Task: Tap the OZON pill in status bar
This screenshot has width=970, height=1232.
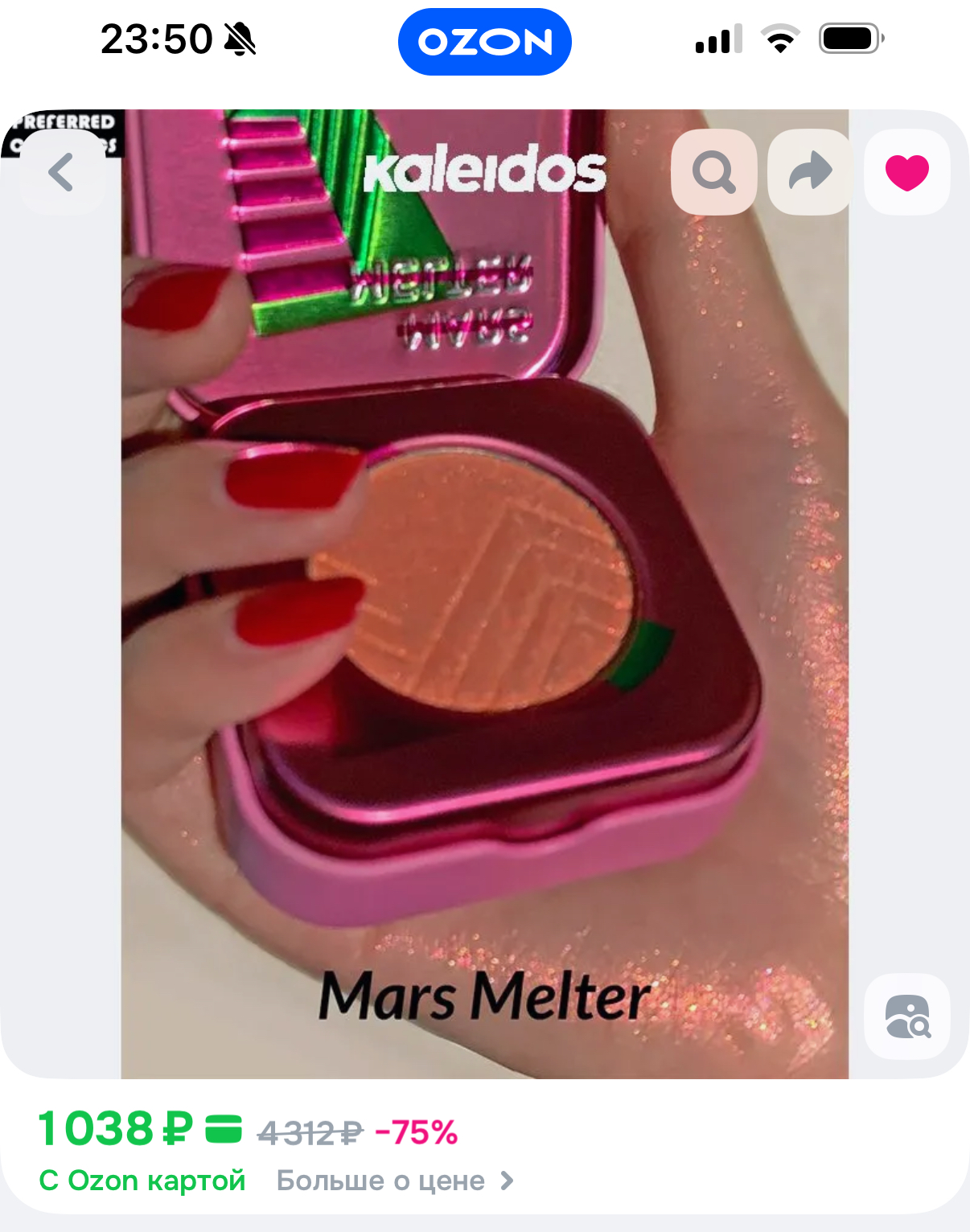Action: 484,42
